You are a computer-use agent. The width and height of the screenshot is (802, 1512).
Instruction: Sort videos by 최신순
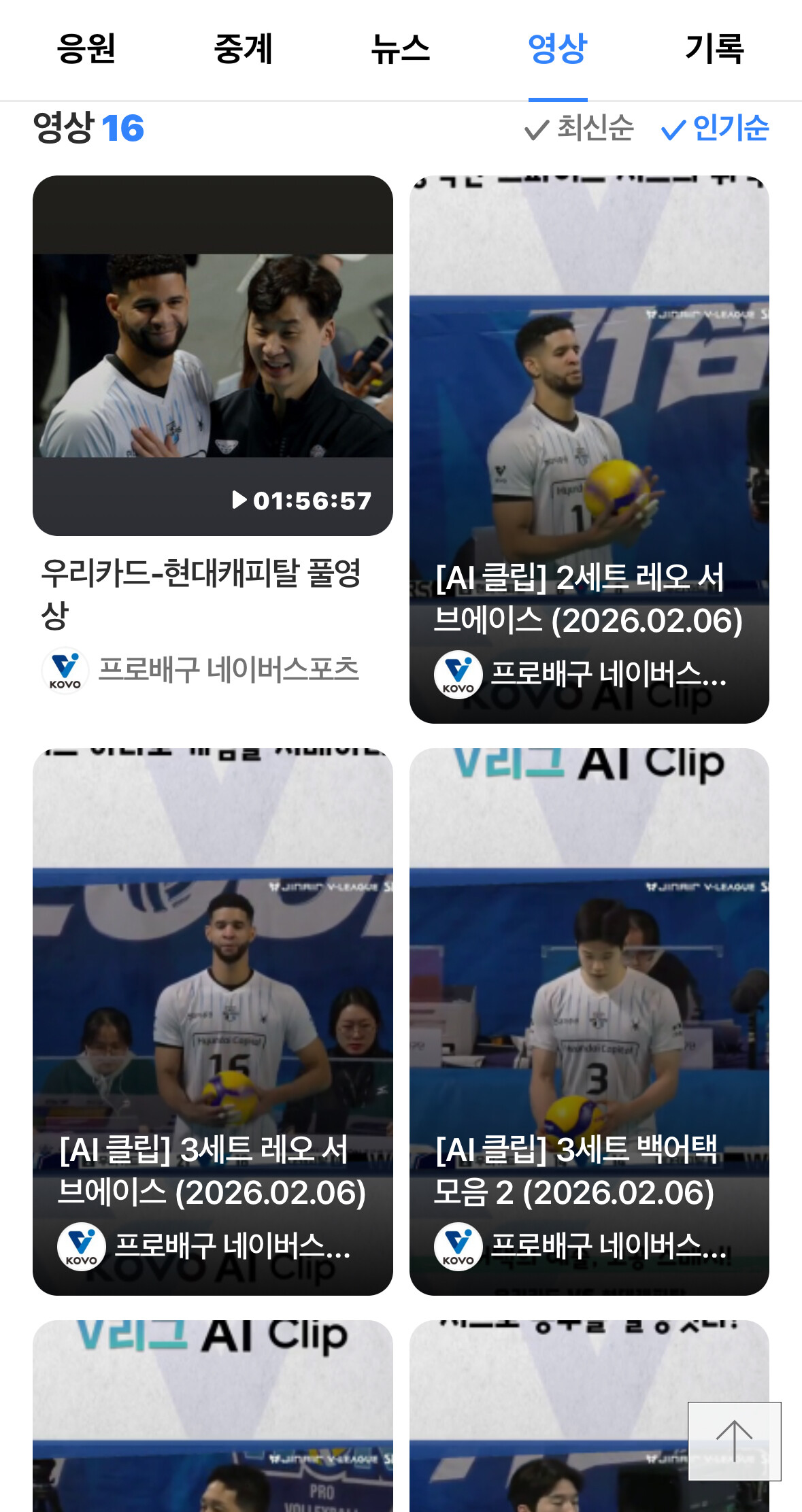[x=580, y=128]
